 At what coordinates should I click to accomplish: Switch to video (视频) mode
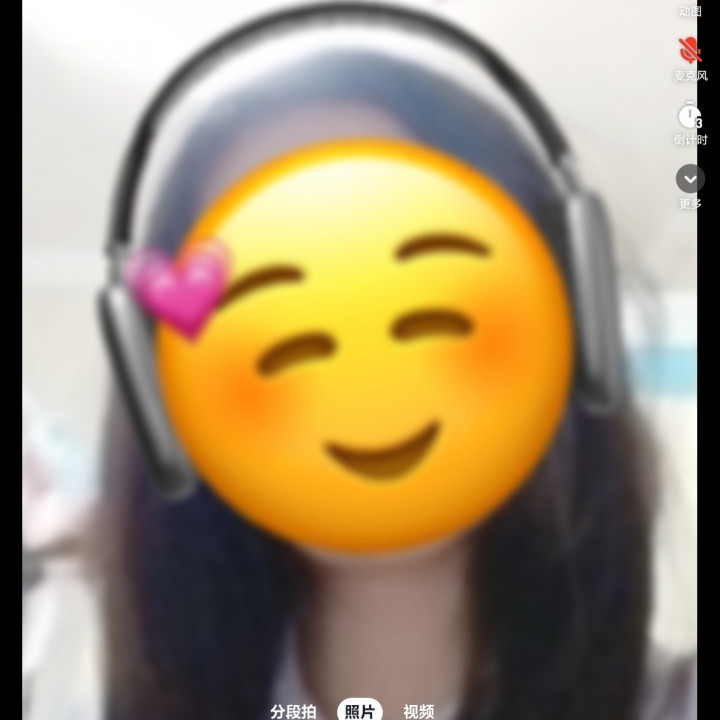point(419,711)
